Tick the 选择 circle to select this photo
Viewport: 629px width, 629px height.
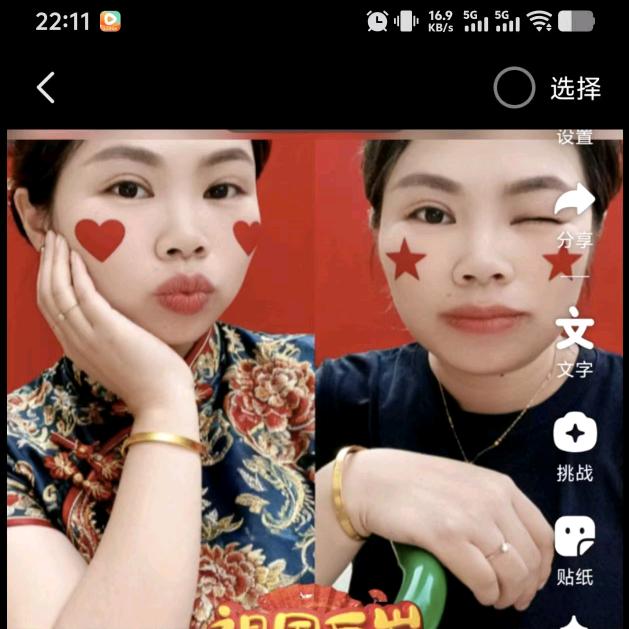pos(514,88)
